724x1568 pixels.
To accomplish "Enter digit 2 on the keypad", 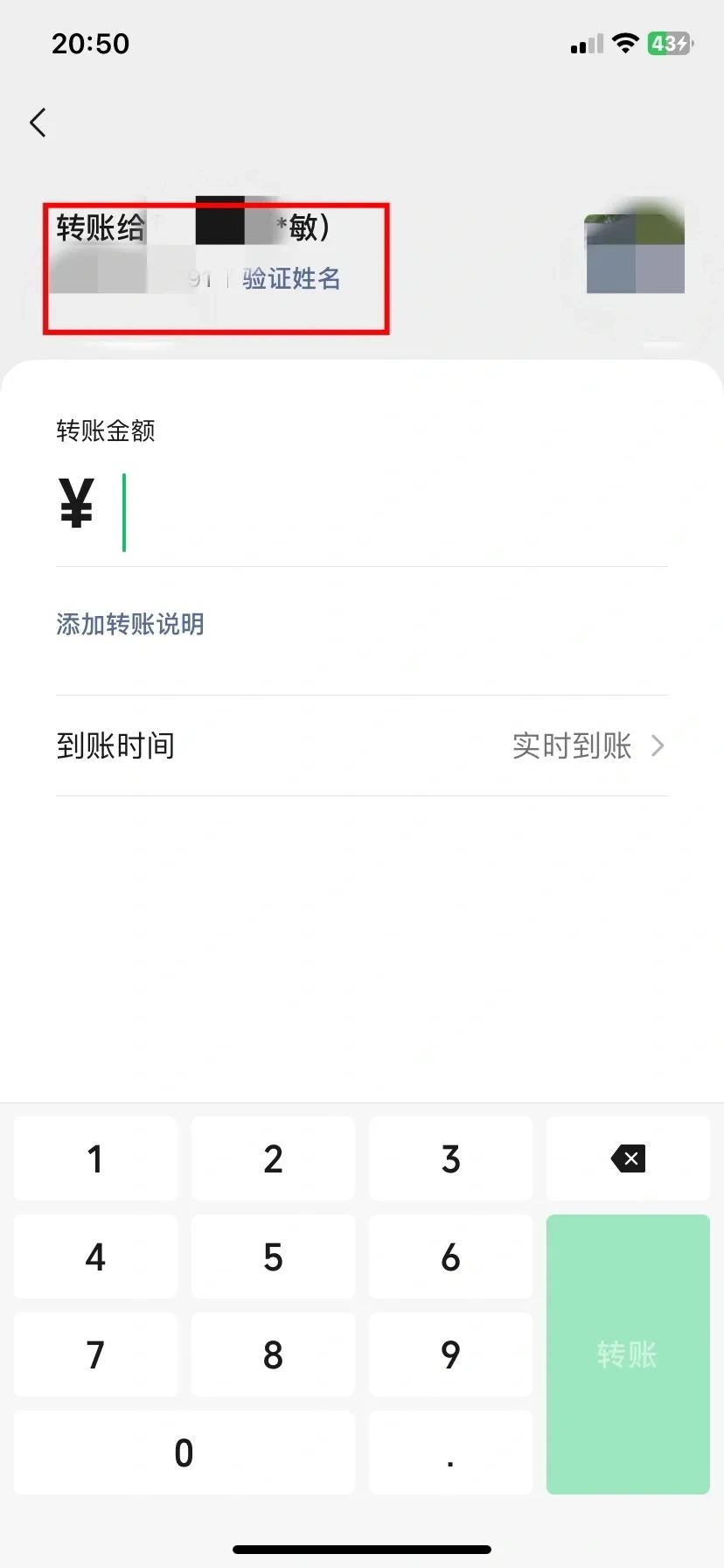I will [x=273, y=1158].
